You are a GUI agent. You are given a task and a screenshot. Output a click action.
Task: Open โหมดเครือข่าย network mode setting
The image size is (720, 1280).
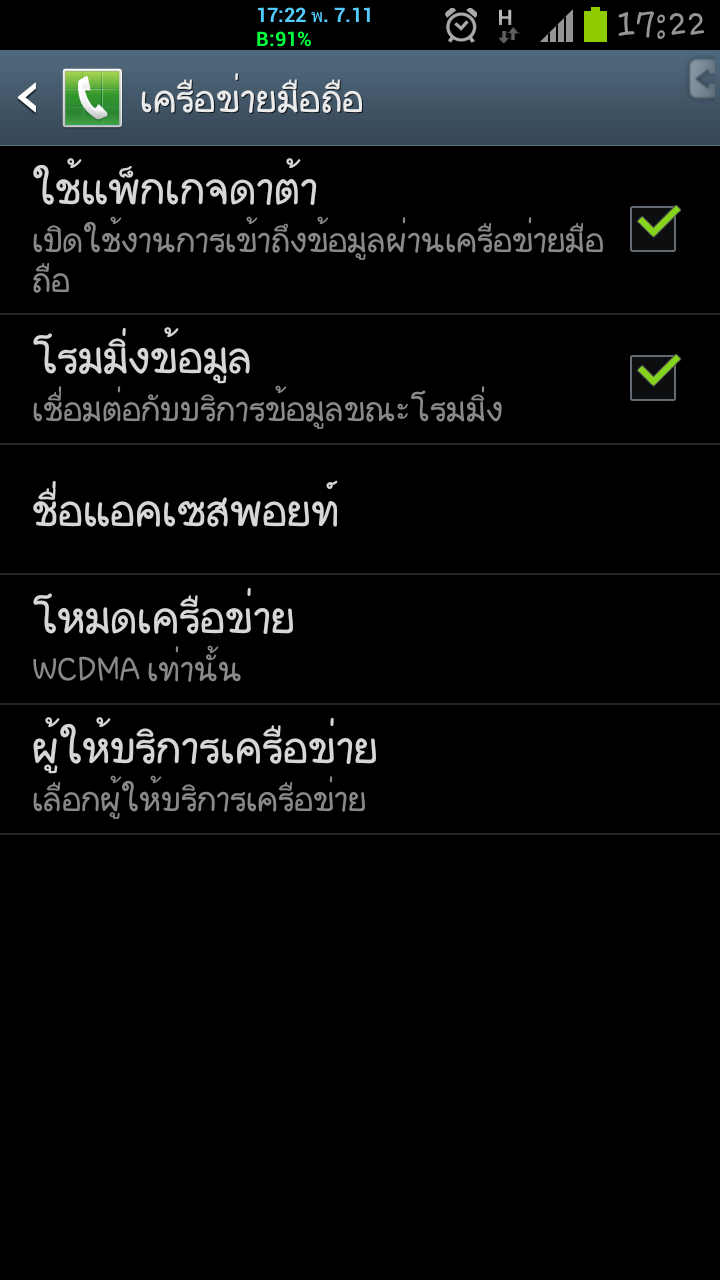point(360,640)
